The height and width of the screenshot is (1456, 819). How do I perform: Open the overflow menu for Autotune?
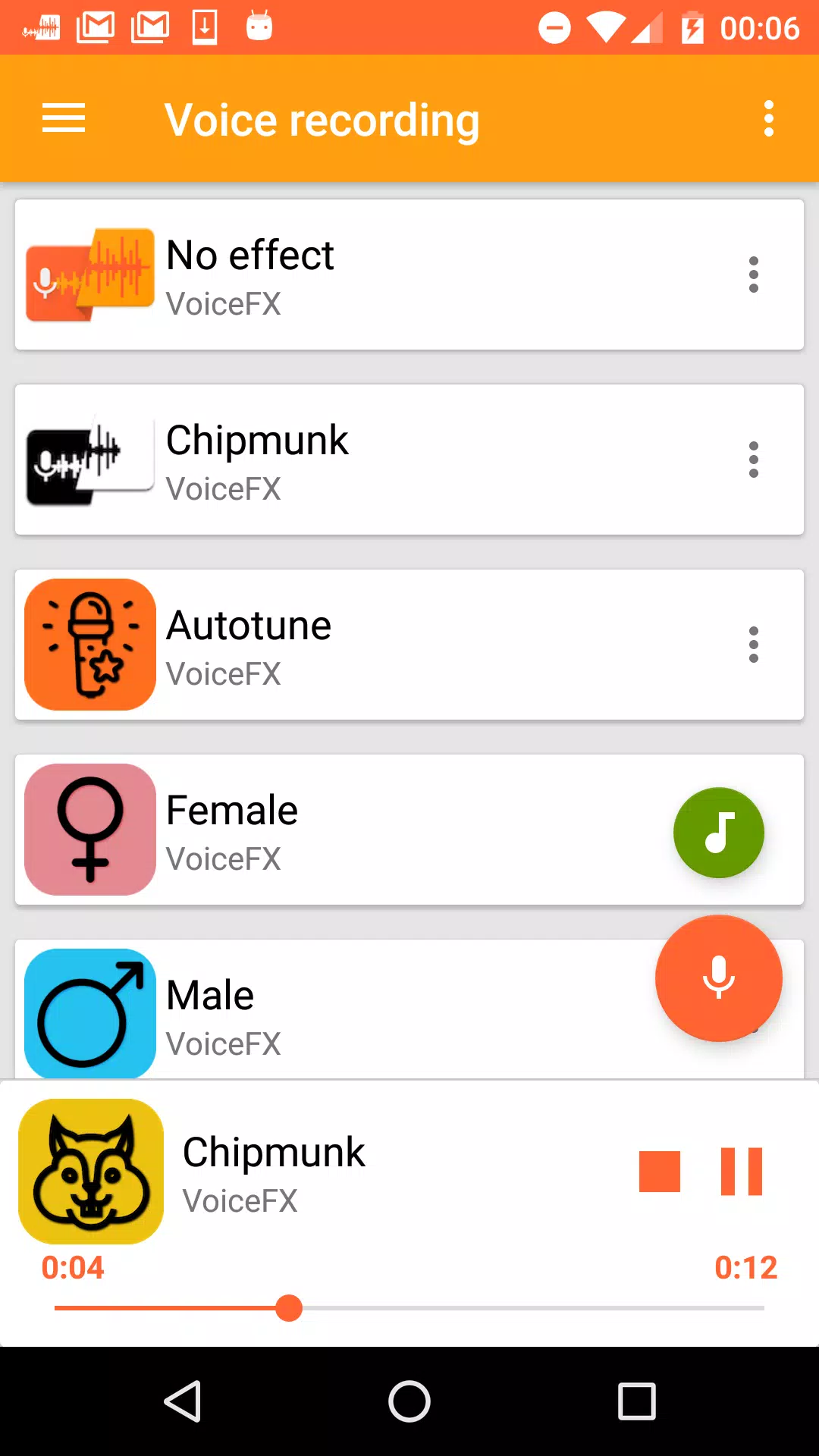click(x=754, y=644)
